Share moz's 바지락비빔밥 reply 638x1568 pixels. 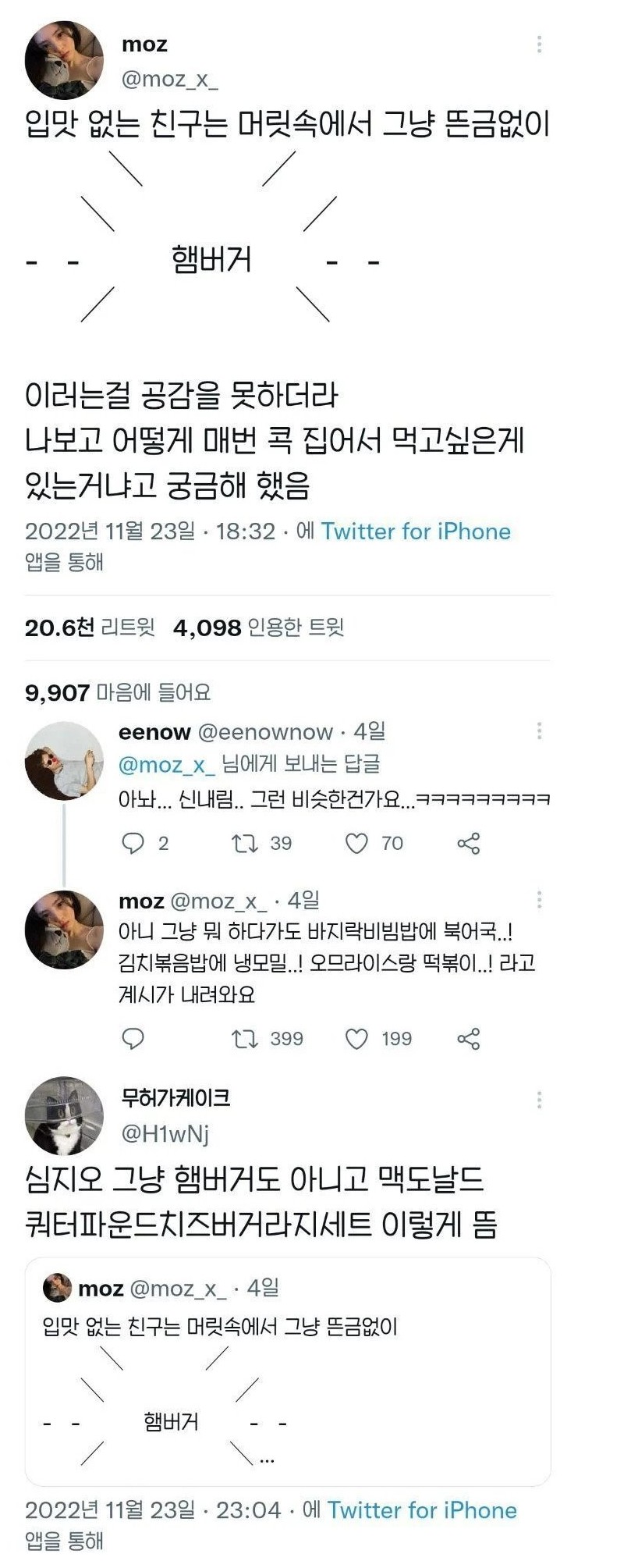pos(468,1038)
